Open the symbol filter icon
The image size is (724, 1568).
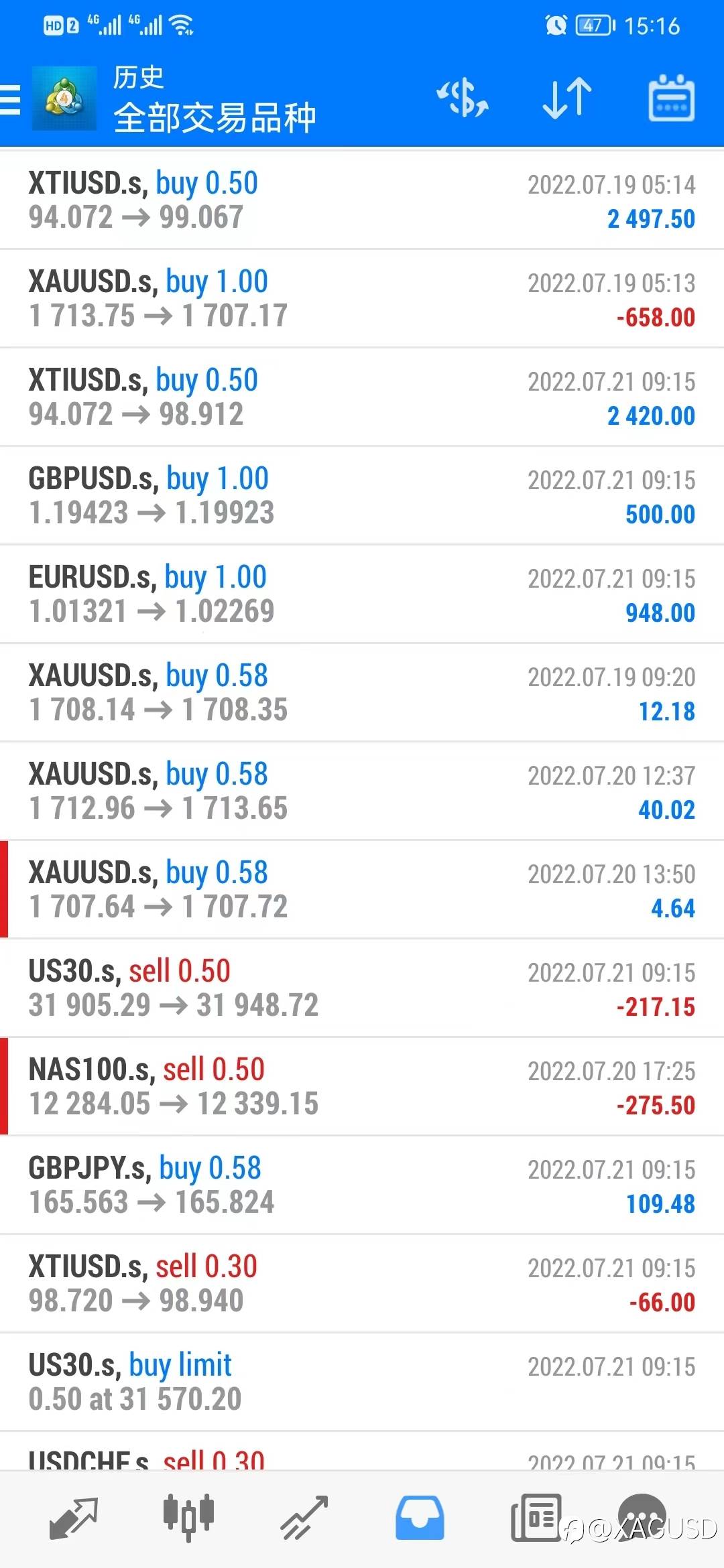click(463, 99)
